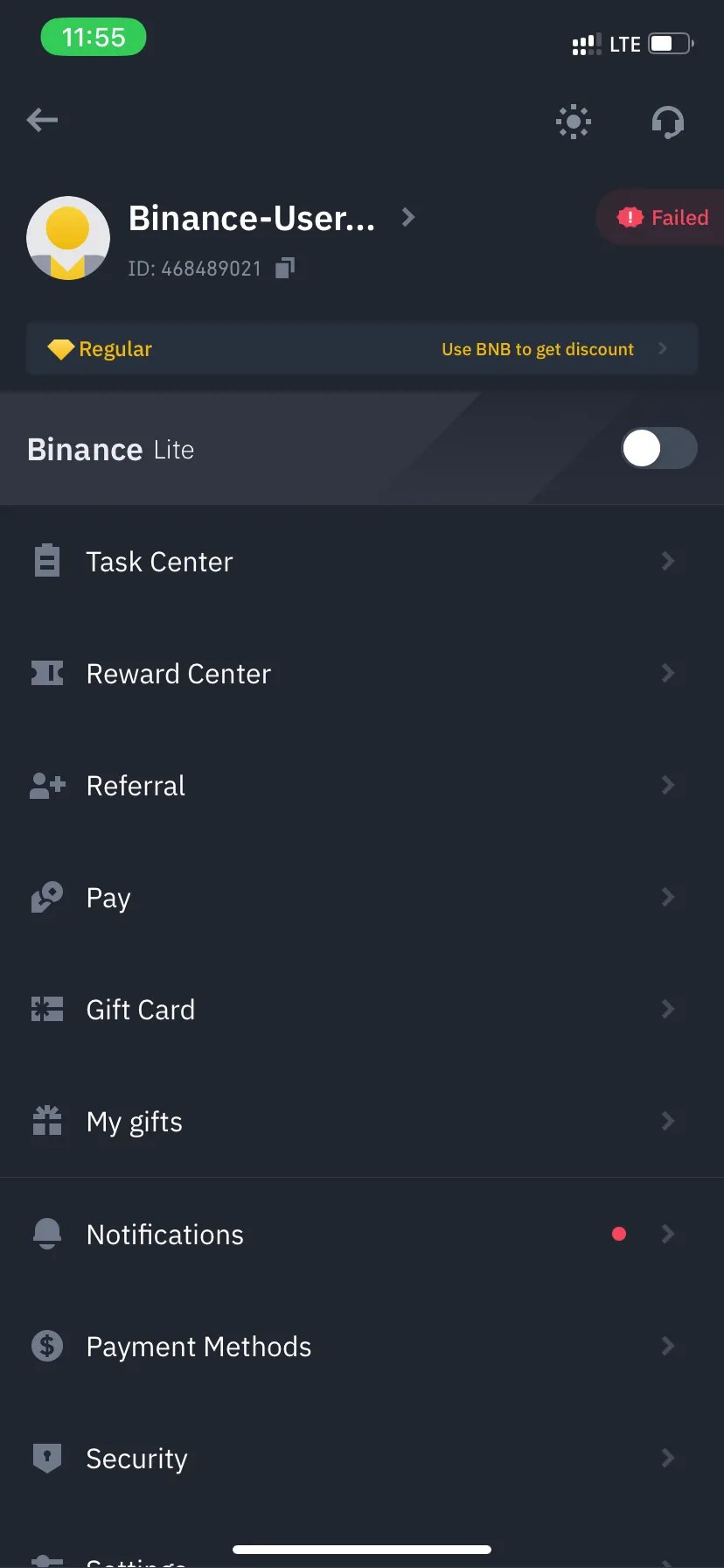Open the theme settings sun icon
Screen dimensions: 724x1568
573,122
